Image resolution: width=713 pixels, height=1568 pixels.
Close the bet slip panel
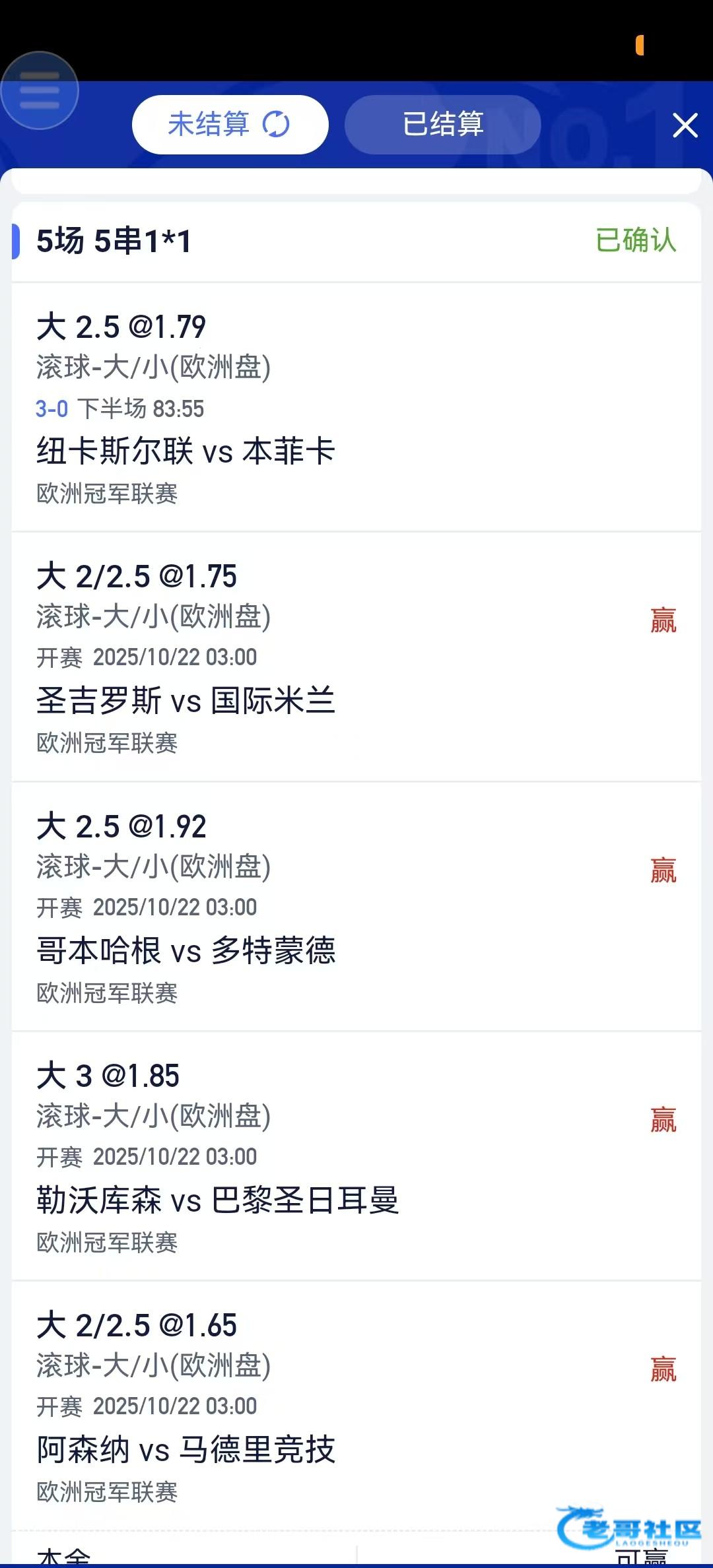pos(685,125)
